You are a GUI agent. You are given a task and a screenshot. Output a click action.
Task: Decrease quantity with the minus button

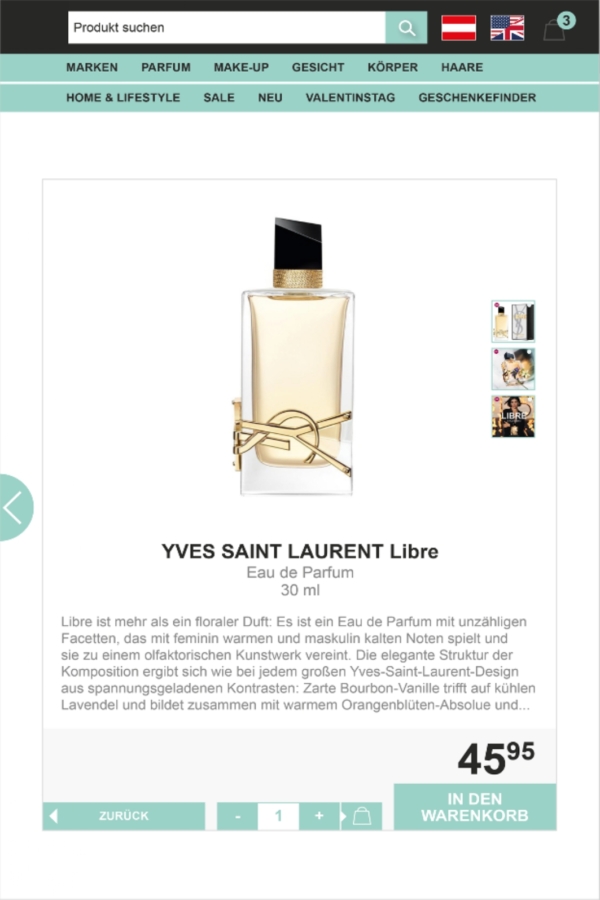[237, 816]
